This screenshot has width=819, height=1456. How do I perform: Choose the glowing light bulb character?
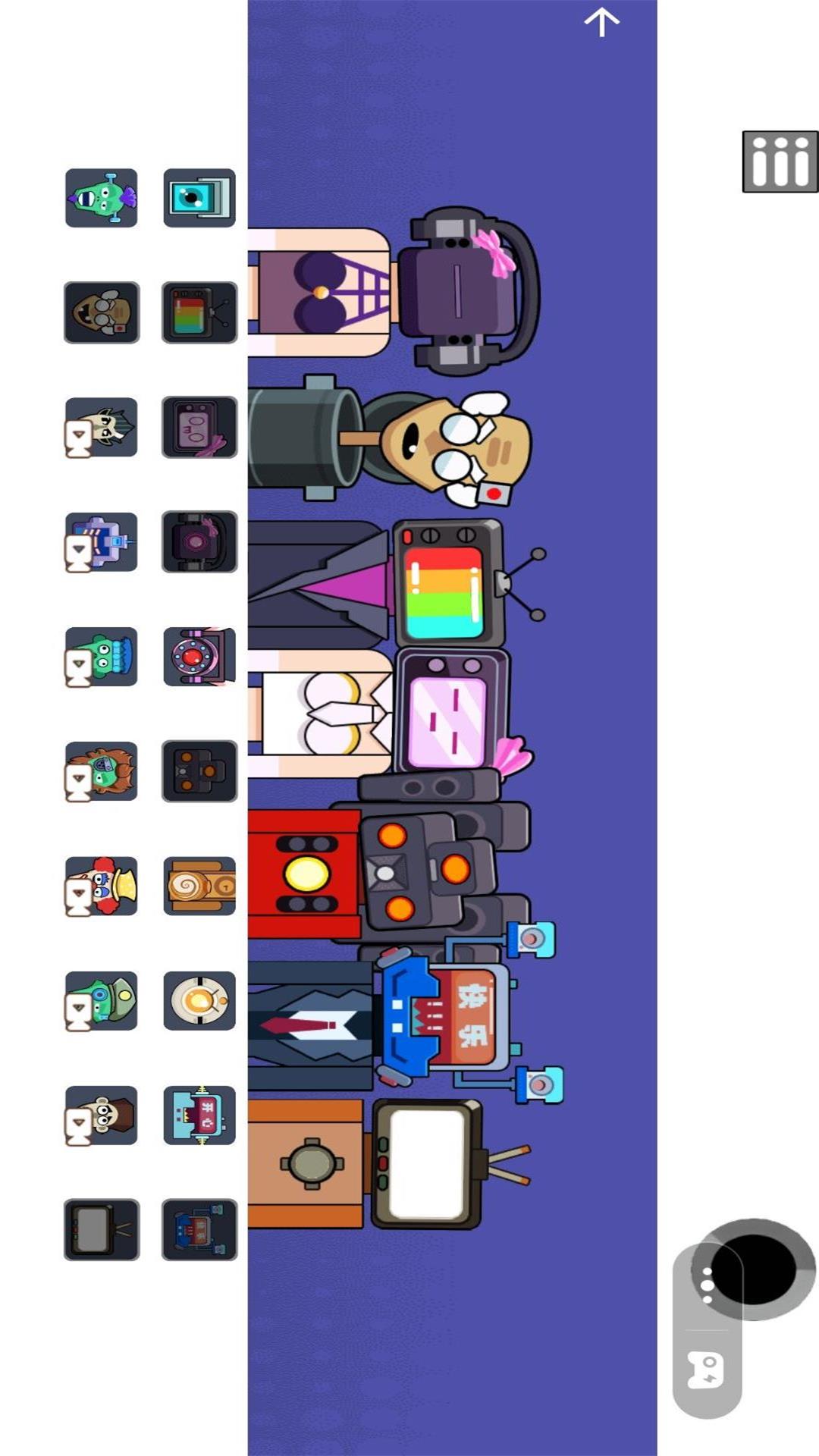[199, 1001]
